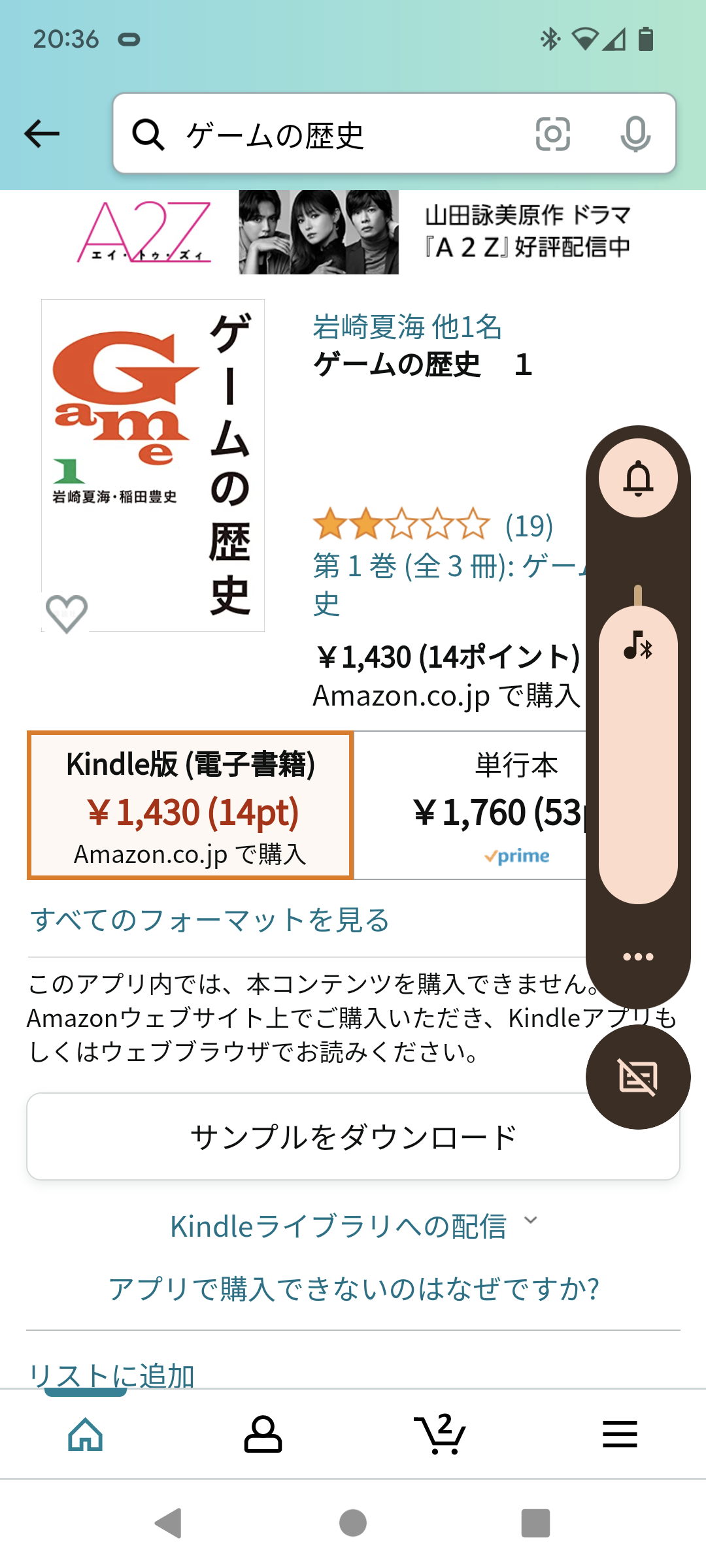Open アプリで購入できないのはなぜですか? link

353,1288
